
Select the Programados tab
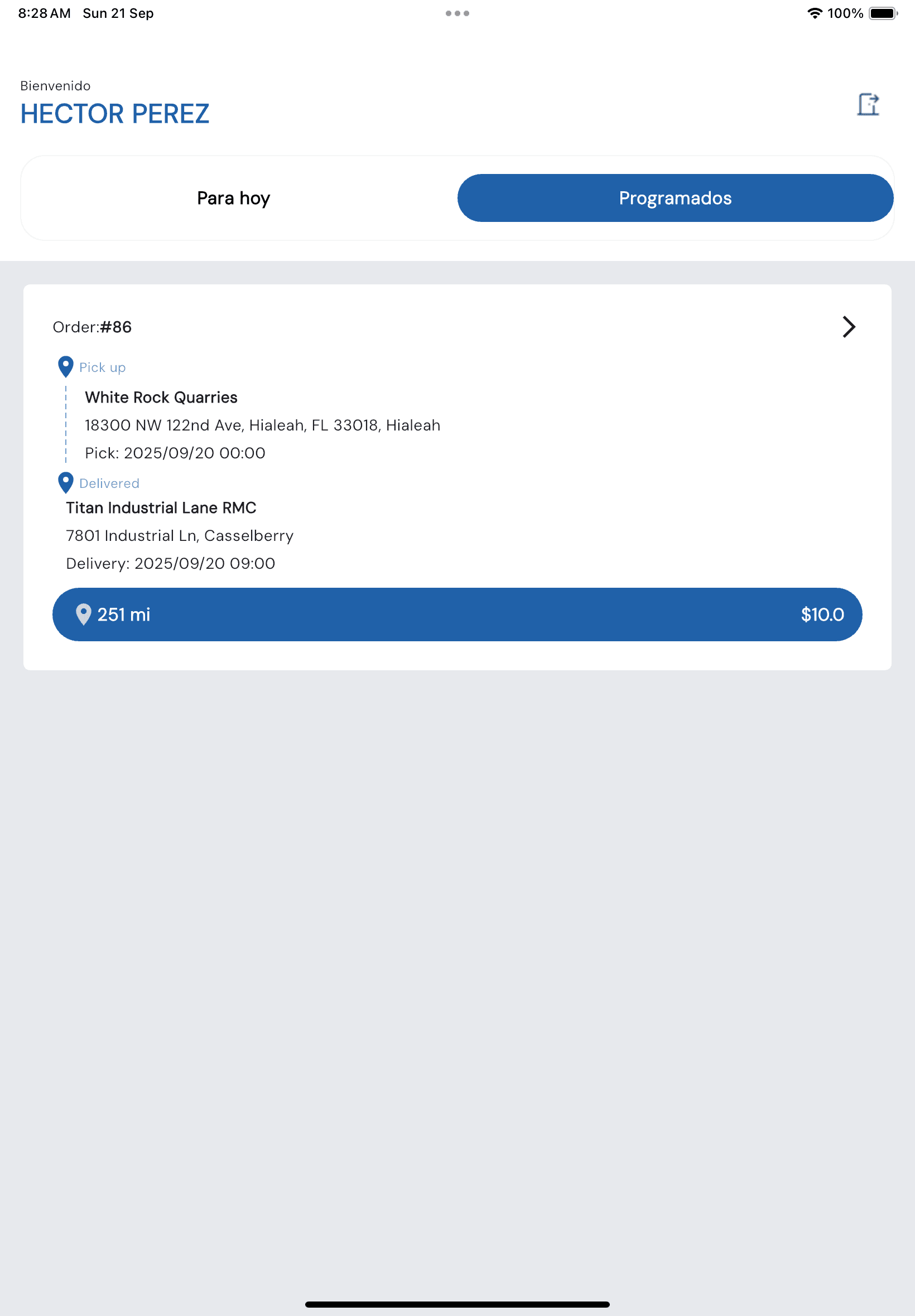click(675, 198)
